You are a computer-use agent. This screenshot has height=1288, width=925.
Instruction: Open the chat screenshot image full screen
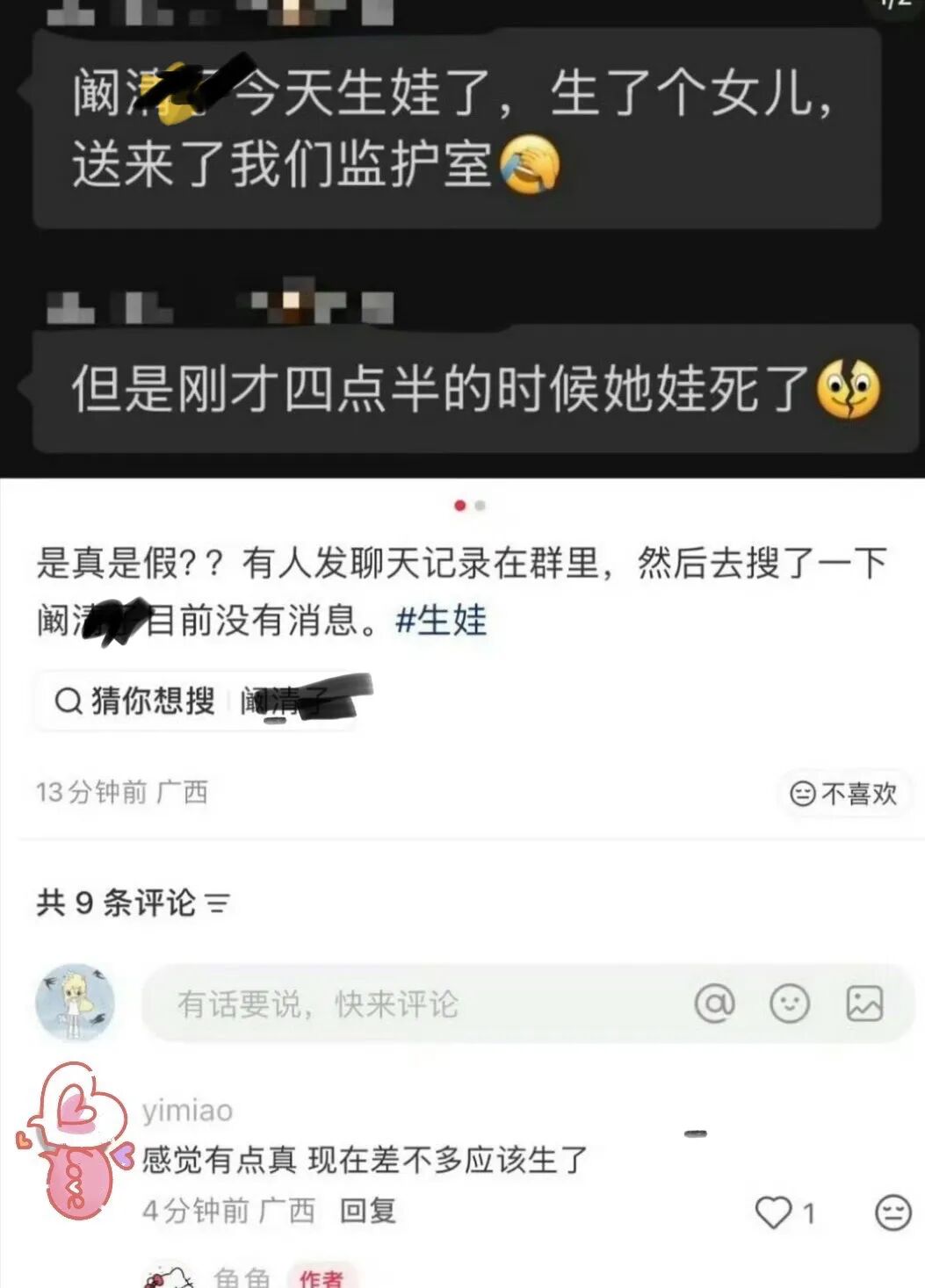coord(462,237)
